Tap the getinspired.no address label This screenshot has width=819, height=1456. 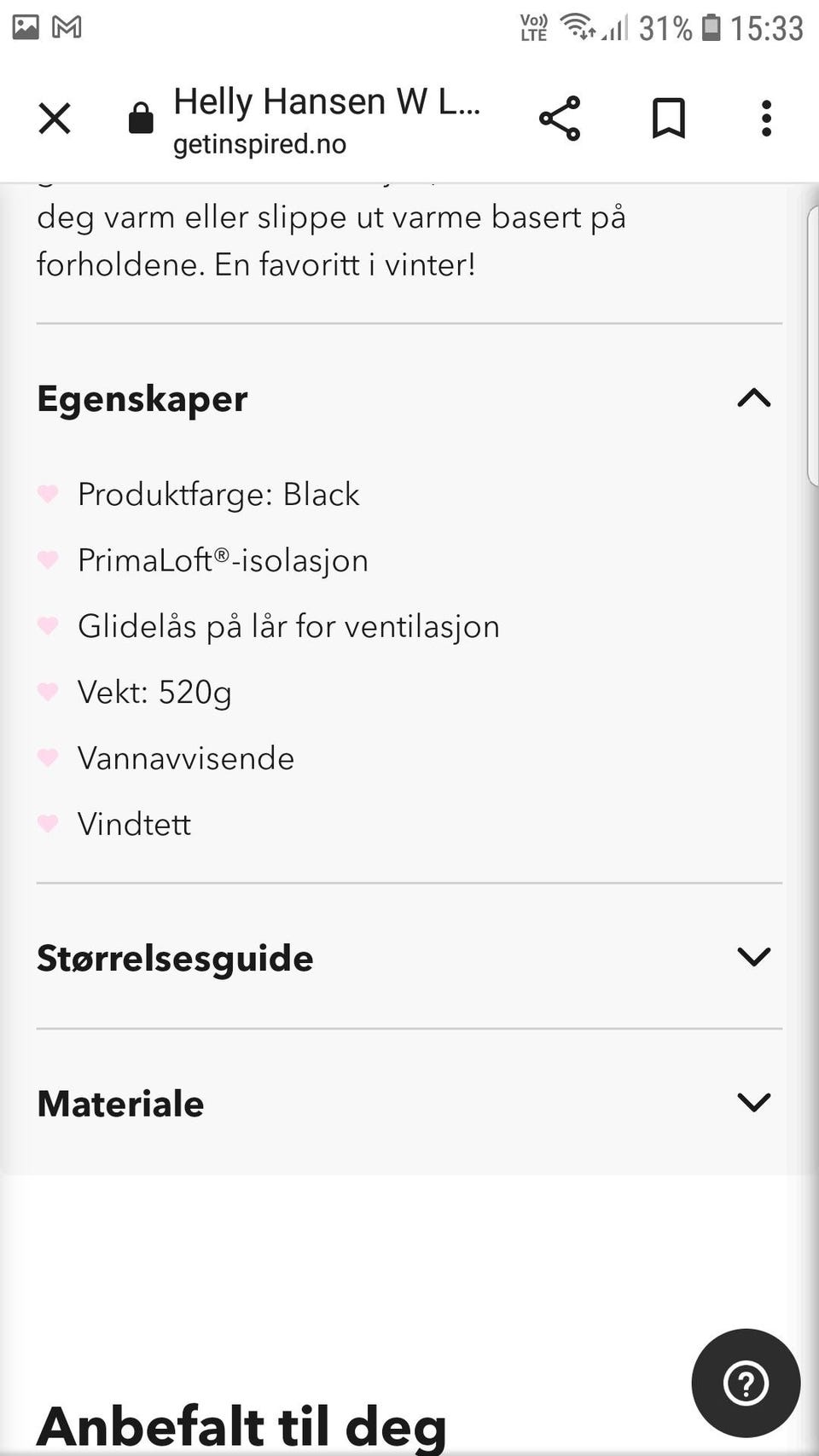pos(260,144)
